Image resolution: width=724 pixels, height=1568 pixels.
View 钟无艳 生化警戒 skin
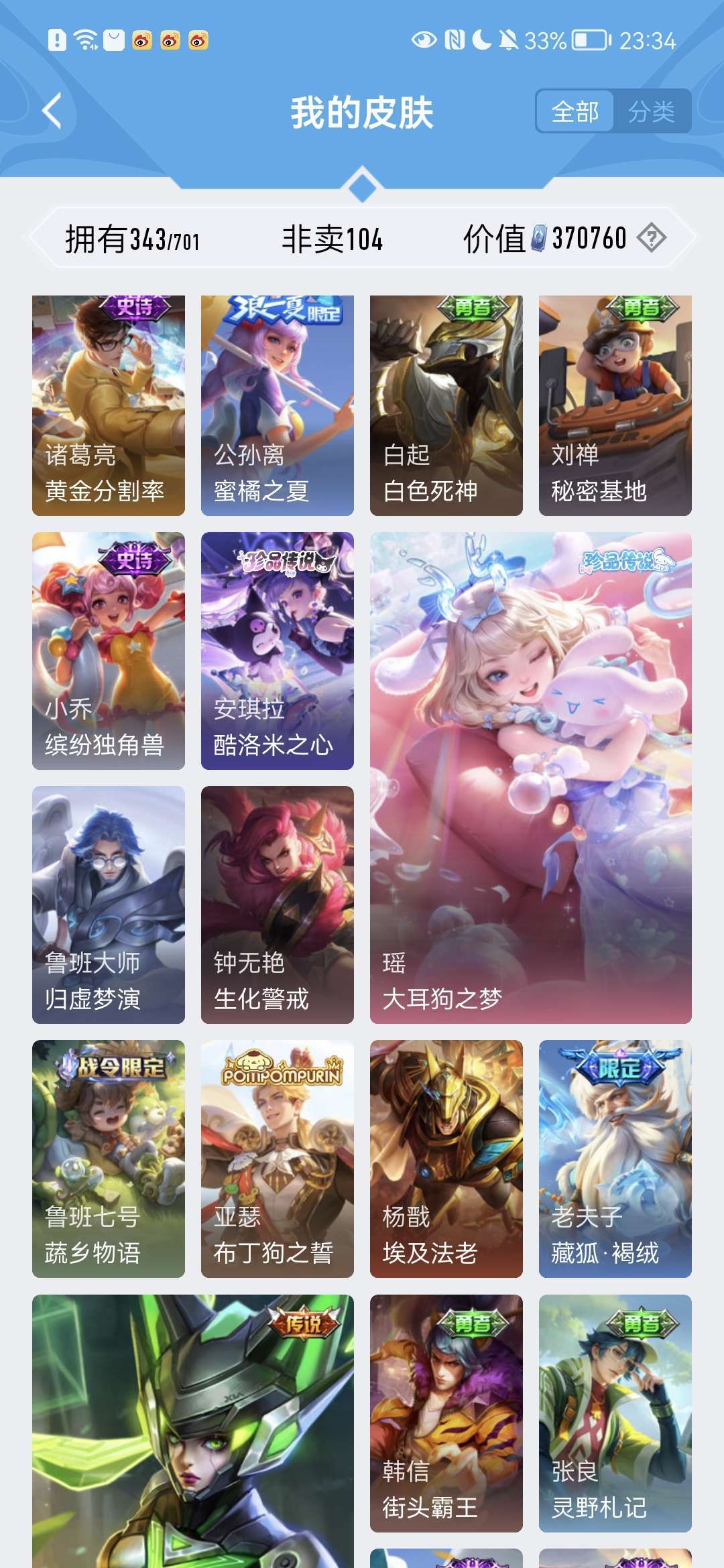[x=278, y=905]
